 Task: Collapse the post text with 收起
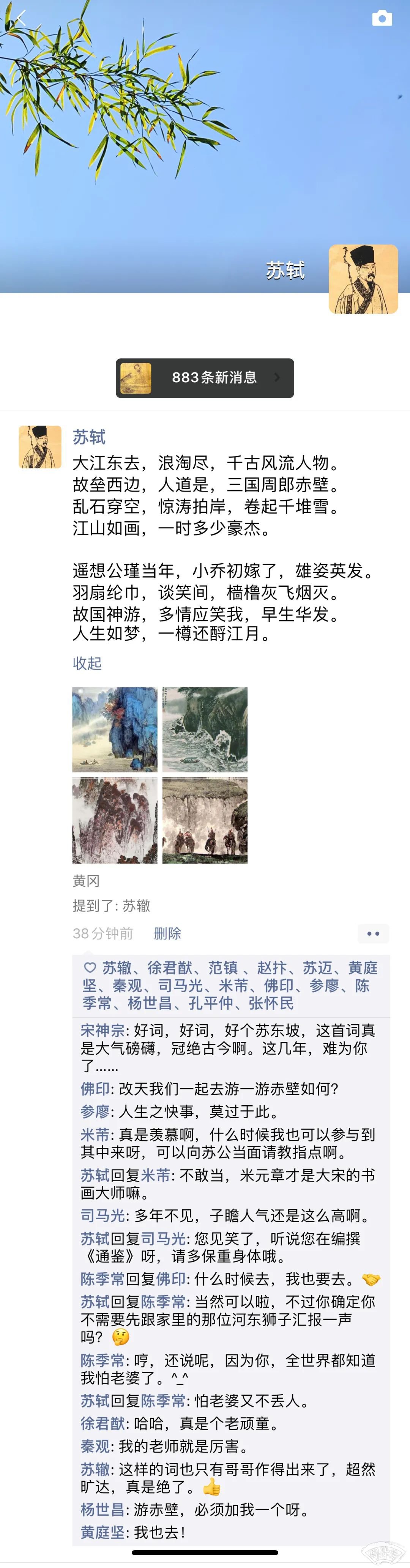pos(87,663)
